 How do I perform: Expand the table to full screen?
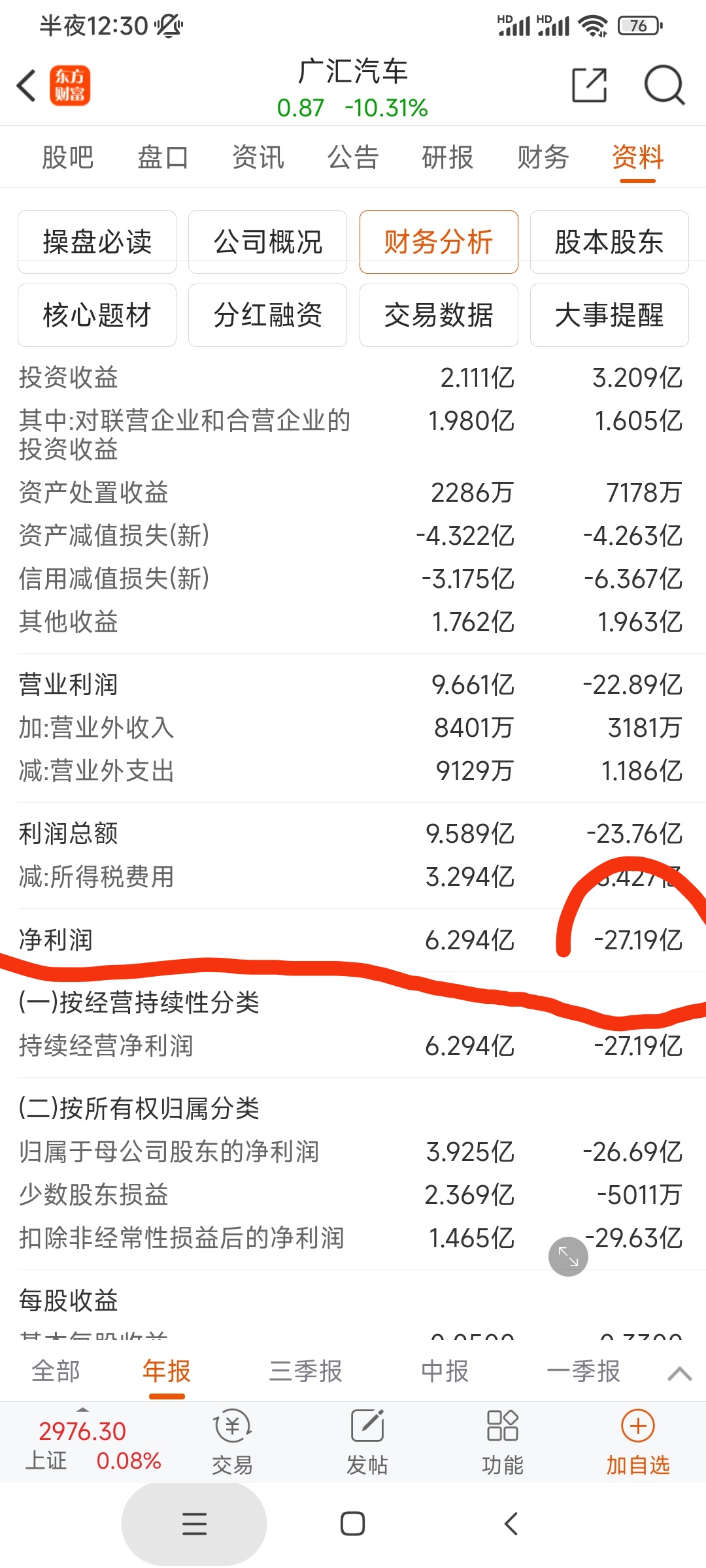tap(568, 1256)
